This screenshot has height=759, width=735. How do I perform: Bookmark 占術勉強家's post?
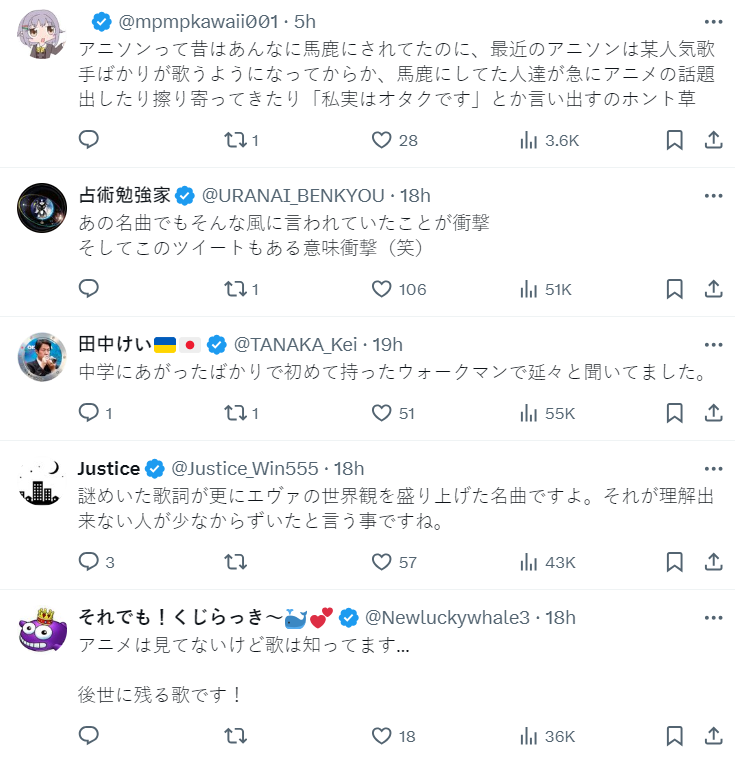[x=674, y=289]
